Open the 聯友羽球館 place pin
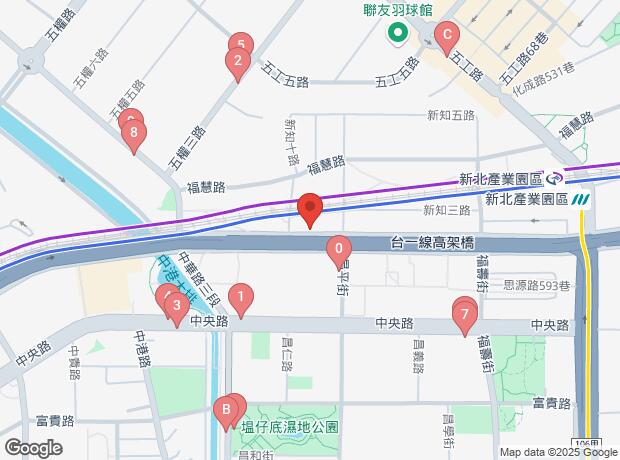The height and width of the screenshot is (460, 620). (397, 34)
